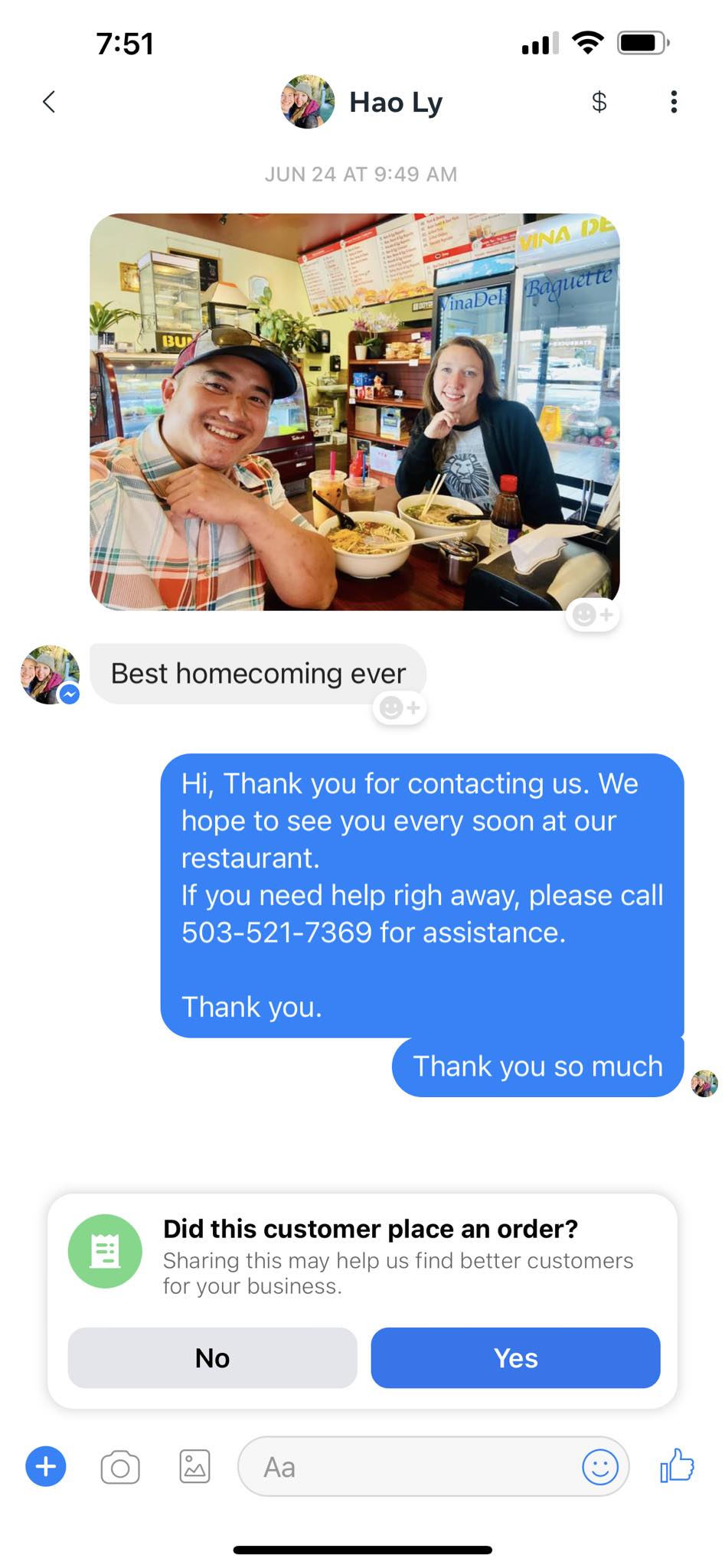Open the camera to take a photo
Viewport: 725px width, 1568px height.
tap(120, 1467)
